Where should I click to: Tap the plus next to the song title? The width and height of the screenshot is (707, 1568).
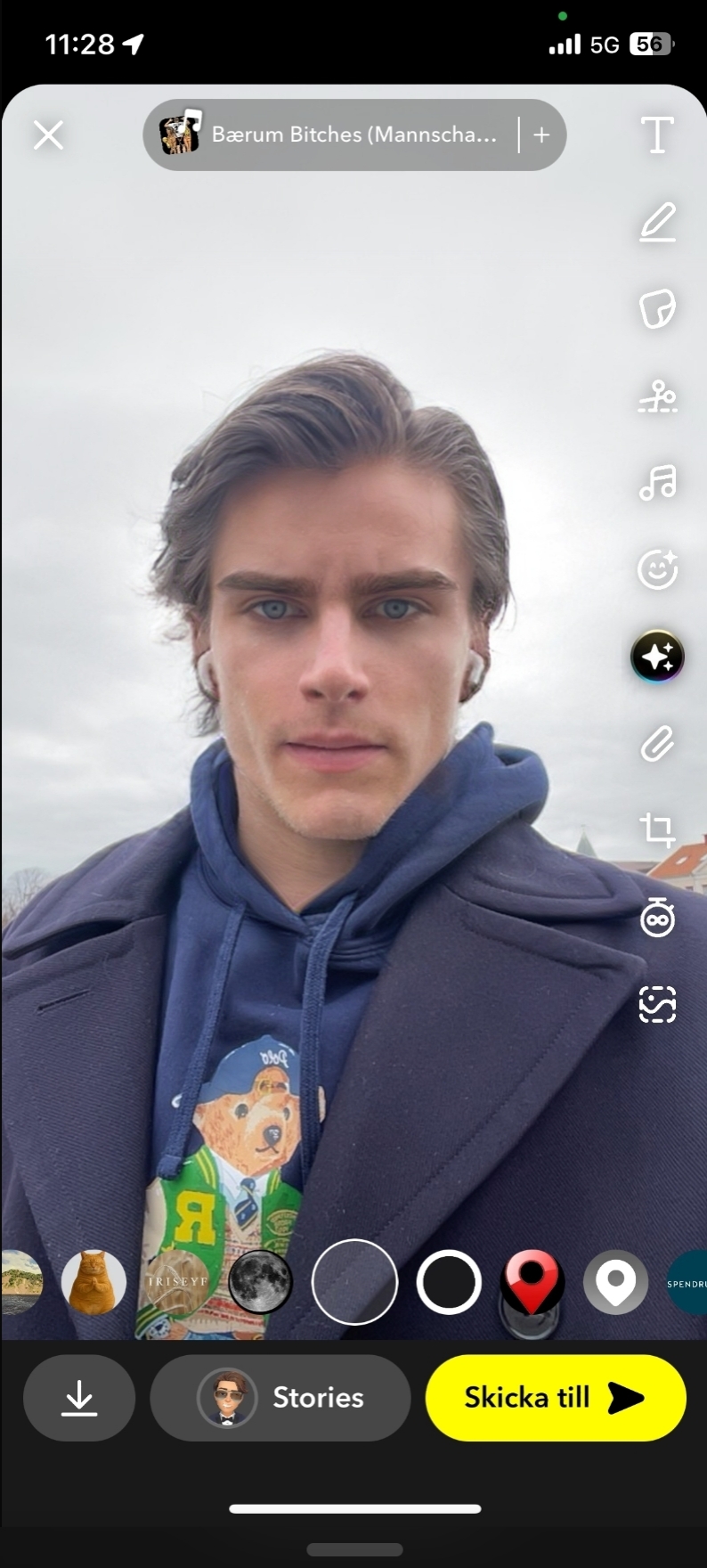point(541,135)
